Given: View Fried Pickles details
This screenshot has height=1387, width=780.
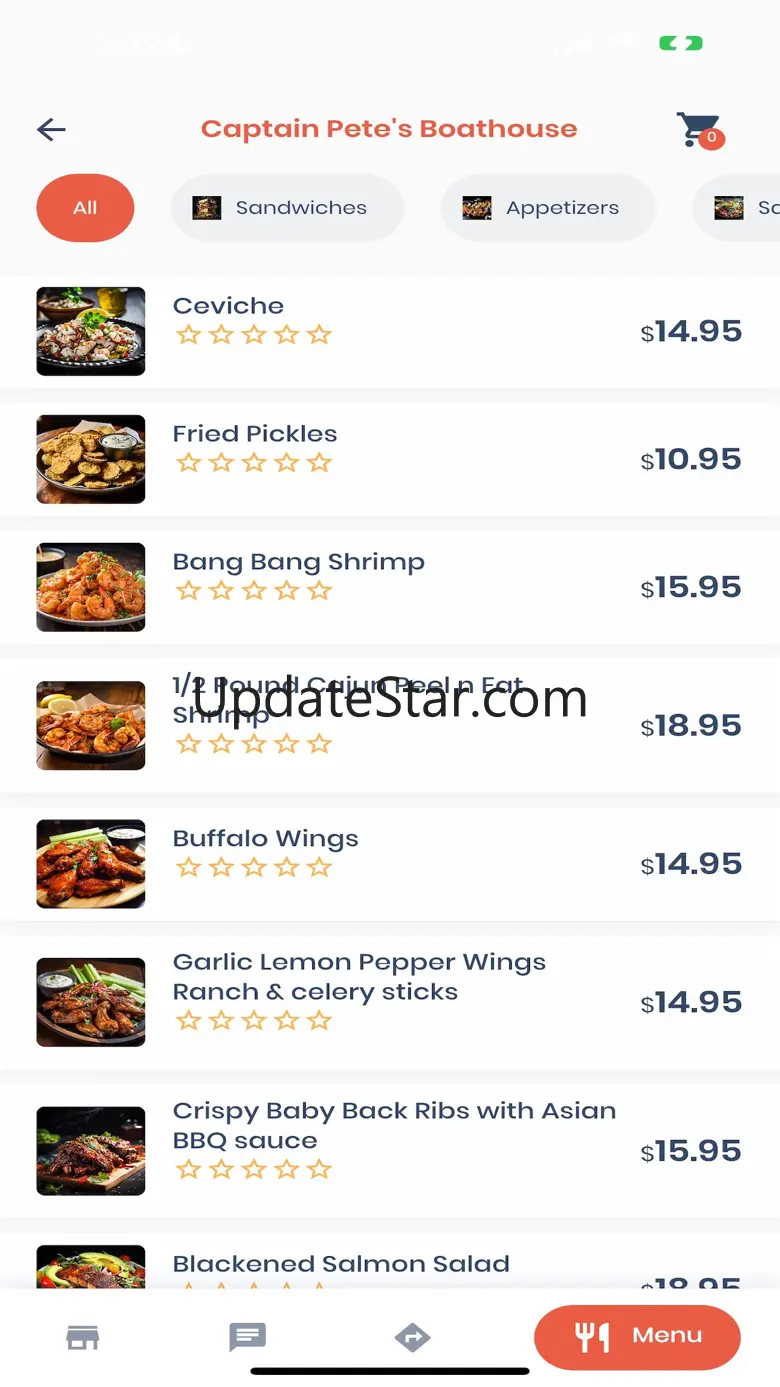Looking at the screenshot, I should click(389, 460).
